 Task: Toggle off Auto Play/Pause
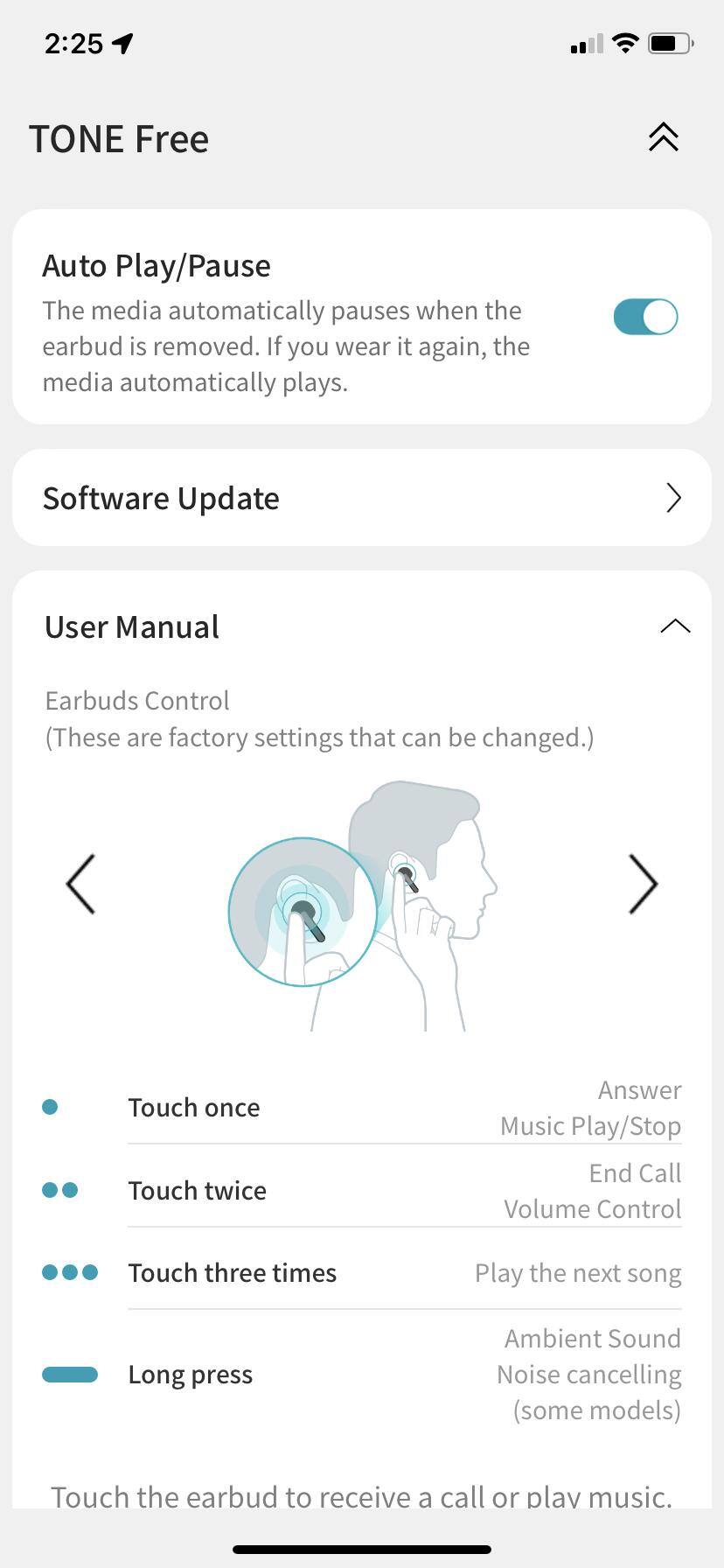[645, 317]
